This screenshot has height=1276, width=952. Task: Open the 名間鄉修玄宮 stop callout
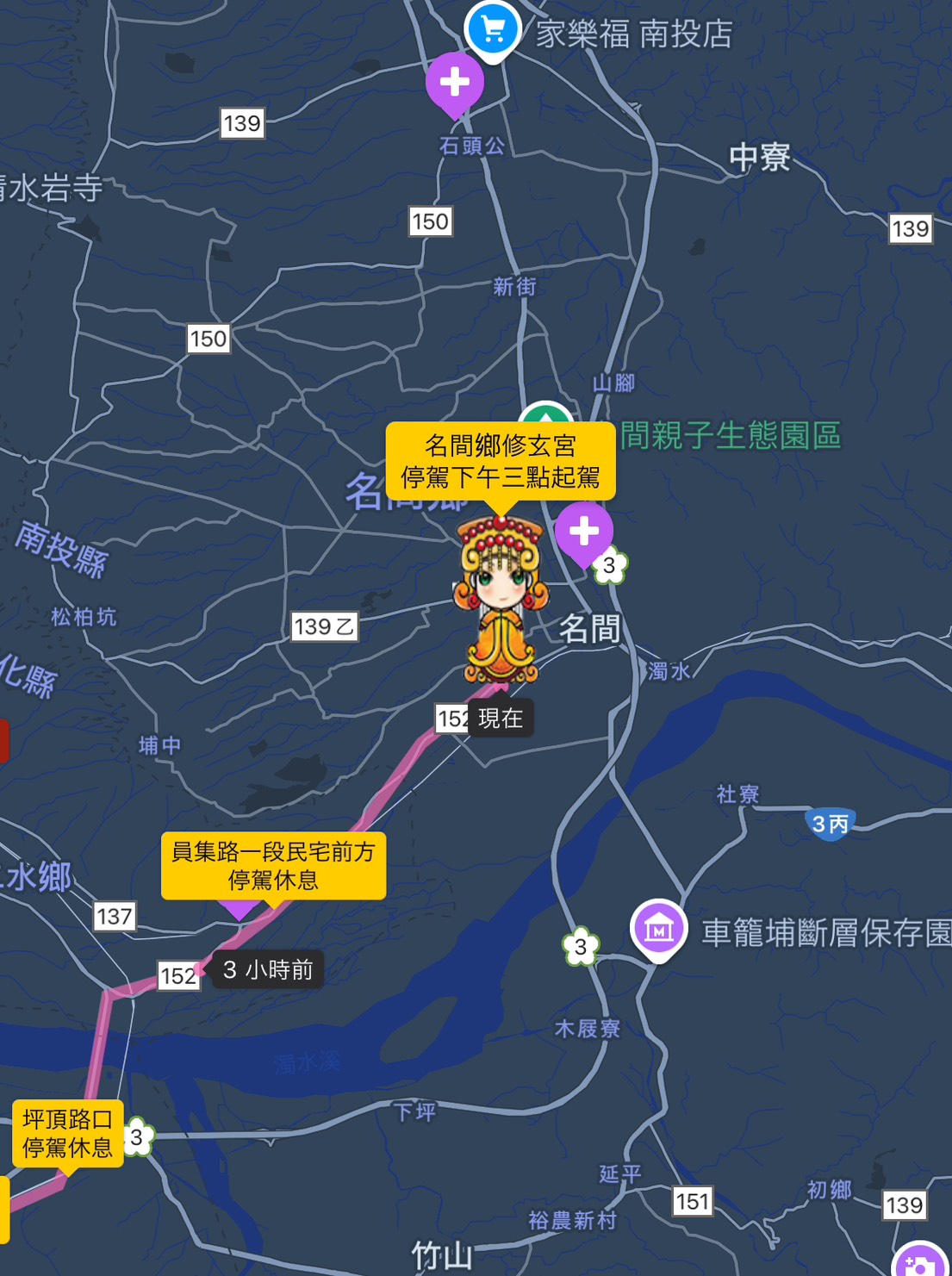pos(500,461)
